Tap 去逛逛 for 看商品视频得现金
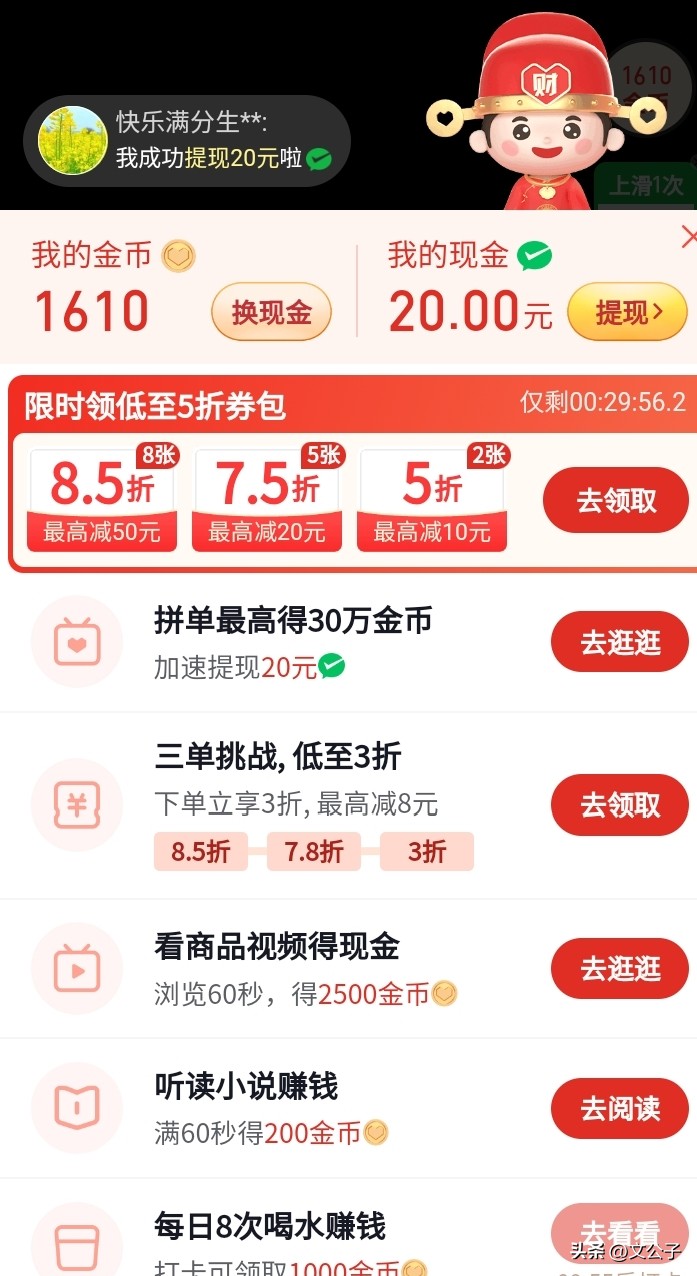 620,968
